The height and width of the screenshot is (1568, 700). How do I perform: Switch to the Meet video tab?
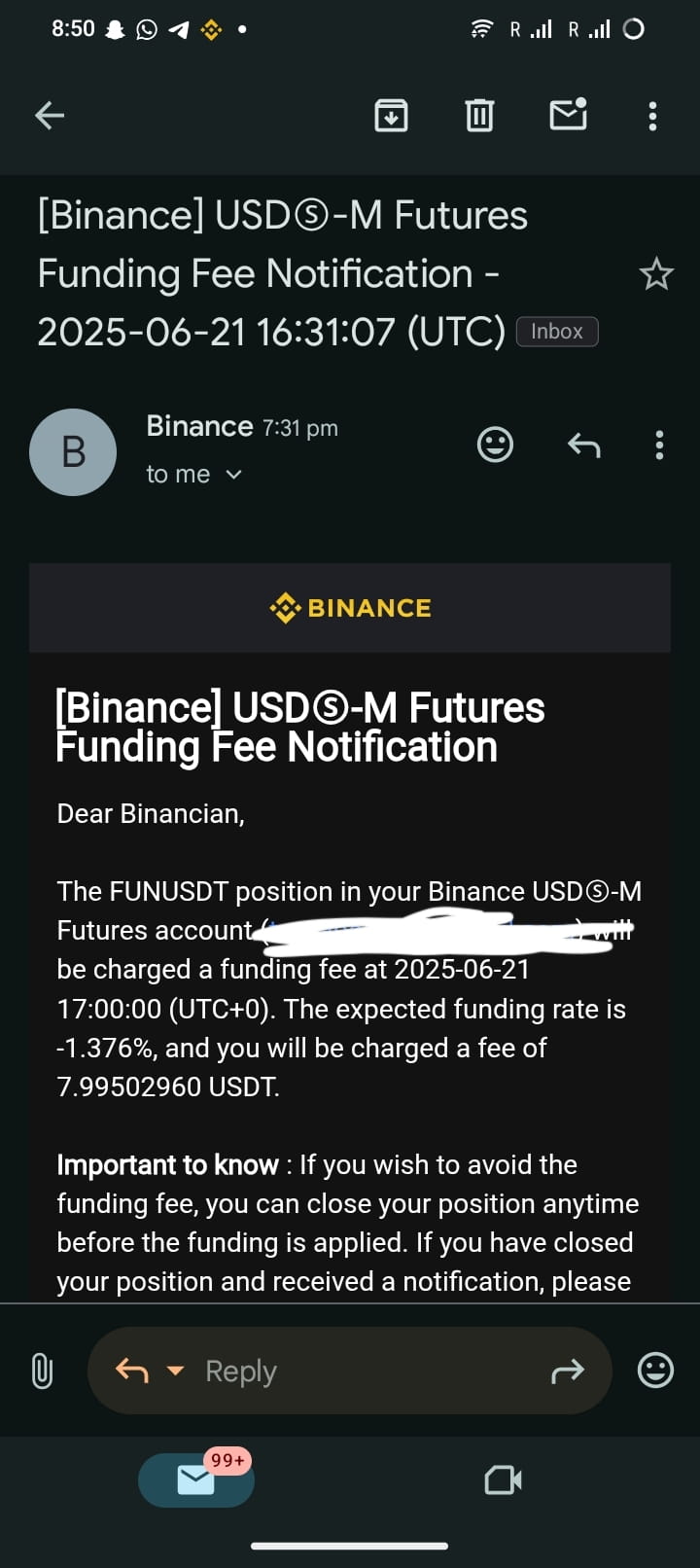pyautogui.click(x=503, y=1480)
